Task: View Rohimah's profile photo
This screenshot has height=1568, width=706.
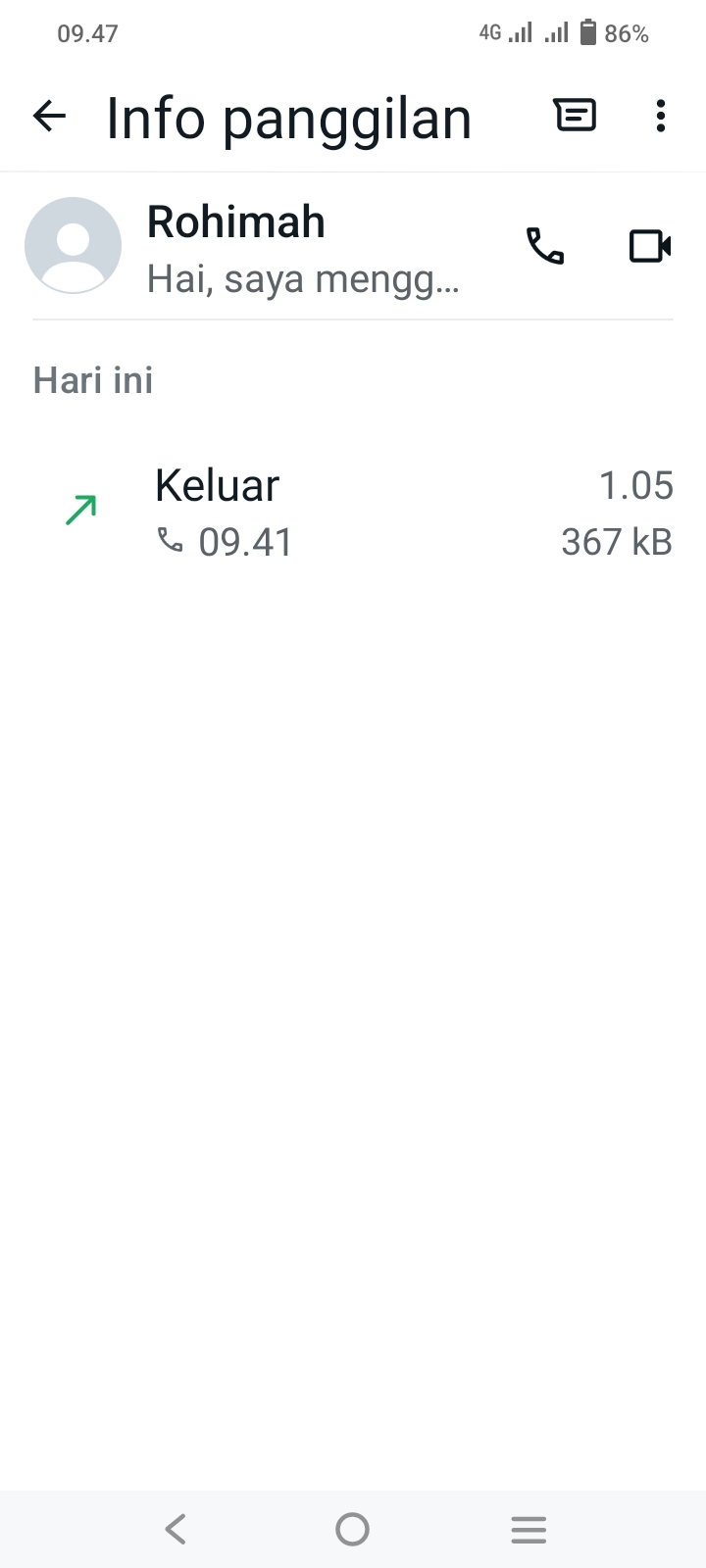Action: (73, 246)
